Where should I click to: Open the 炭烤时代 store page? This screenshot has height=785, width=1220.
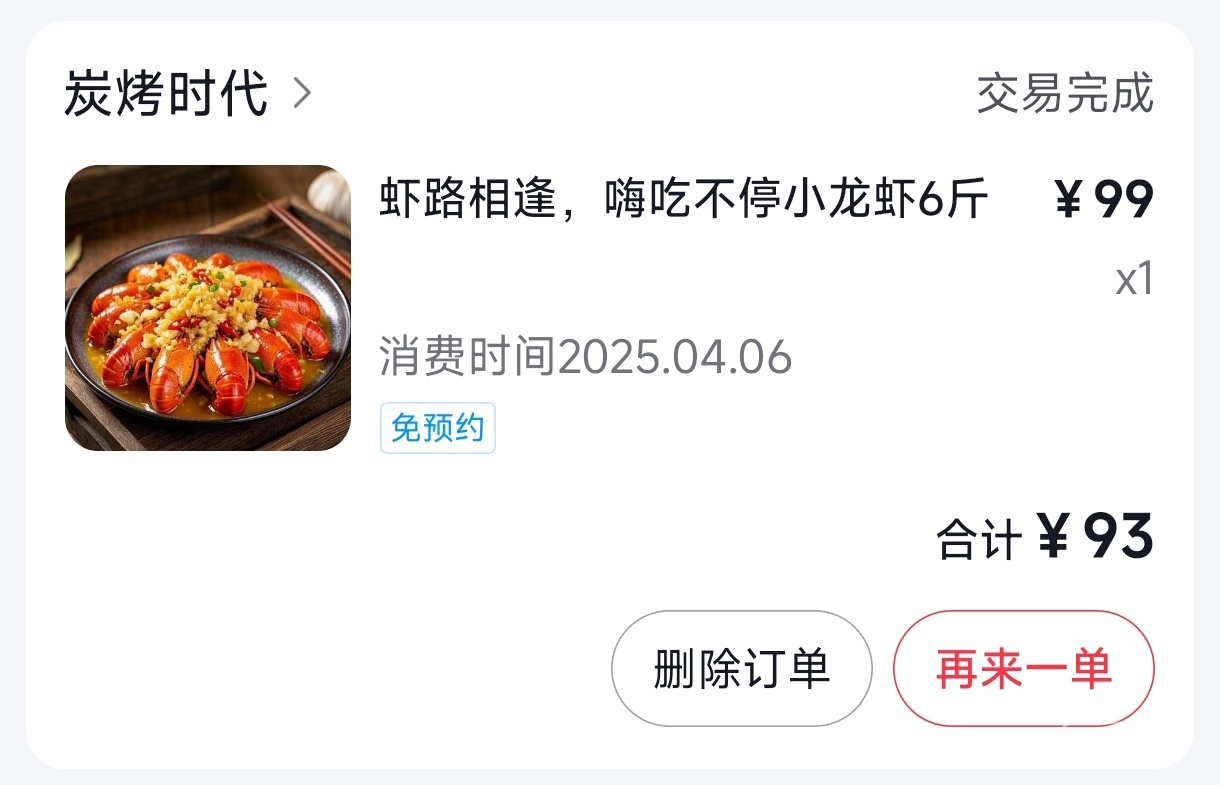188,95
